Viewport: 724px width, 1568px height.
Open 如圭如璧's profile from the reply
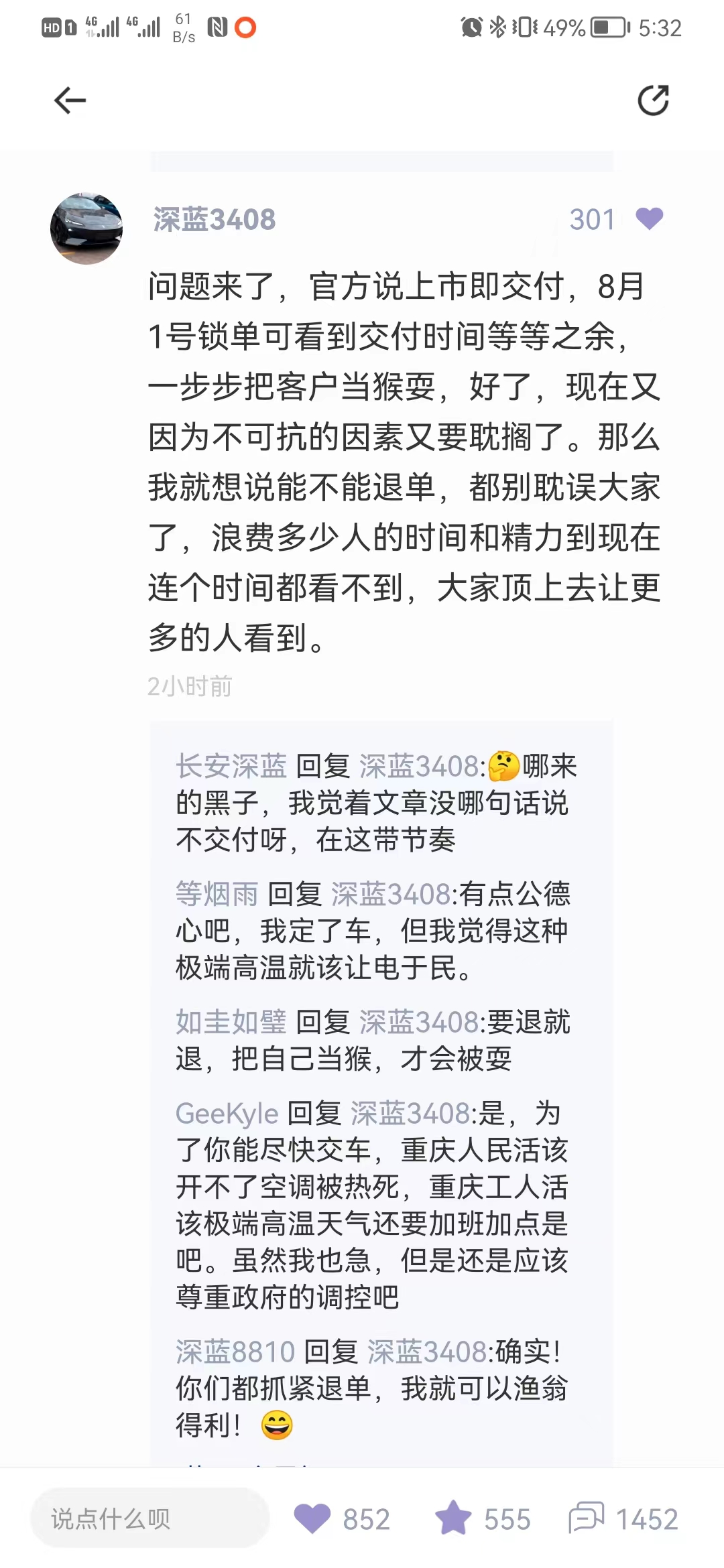tap(231, 1022)
